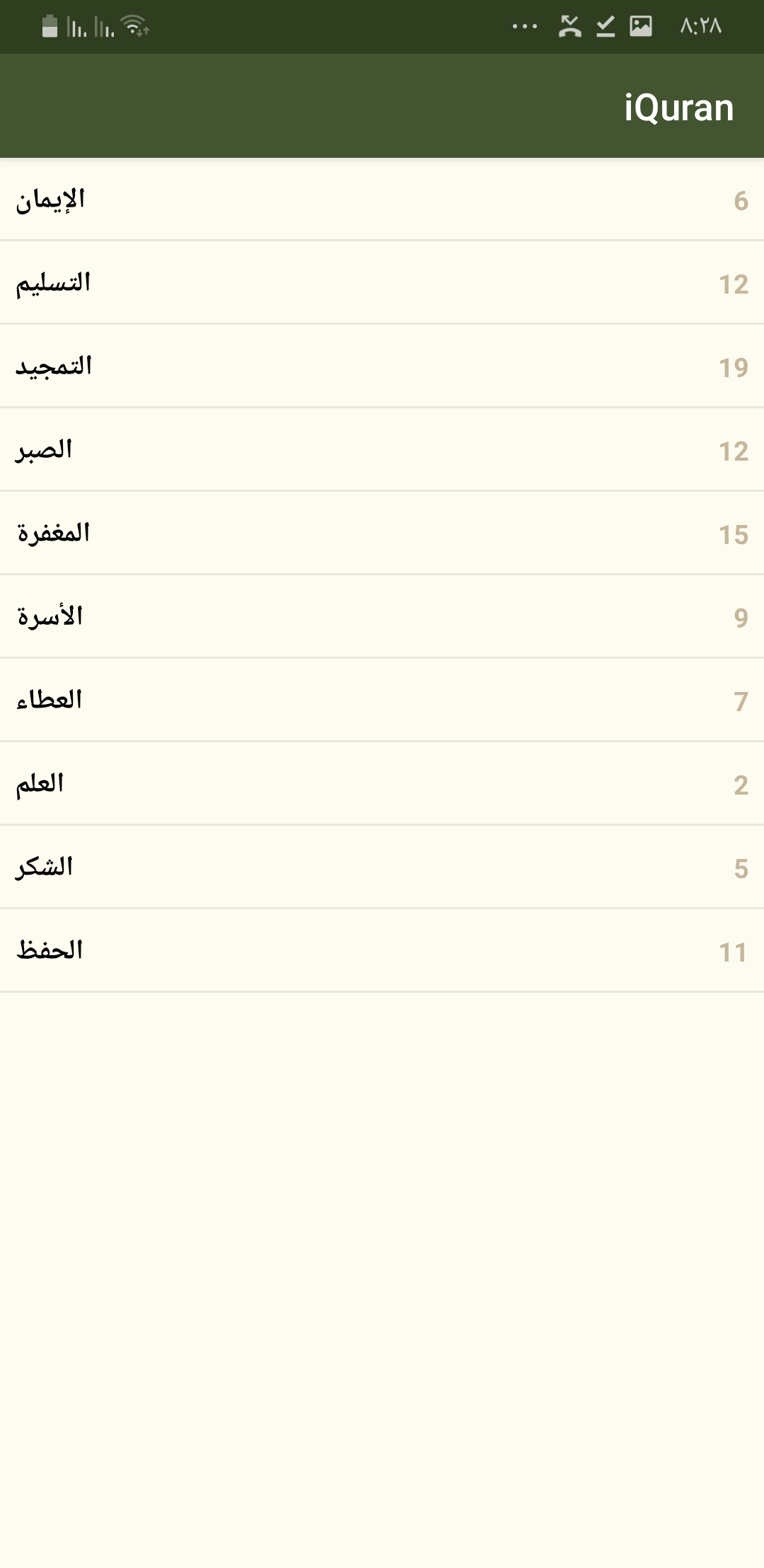The image size is (764, 1568).
Task: View verses under المغفرة
Action: pyautogui.click(x=382, y=534)
